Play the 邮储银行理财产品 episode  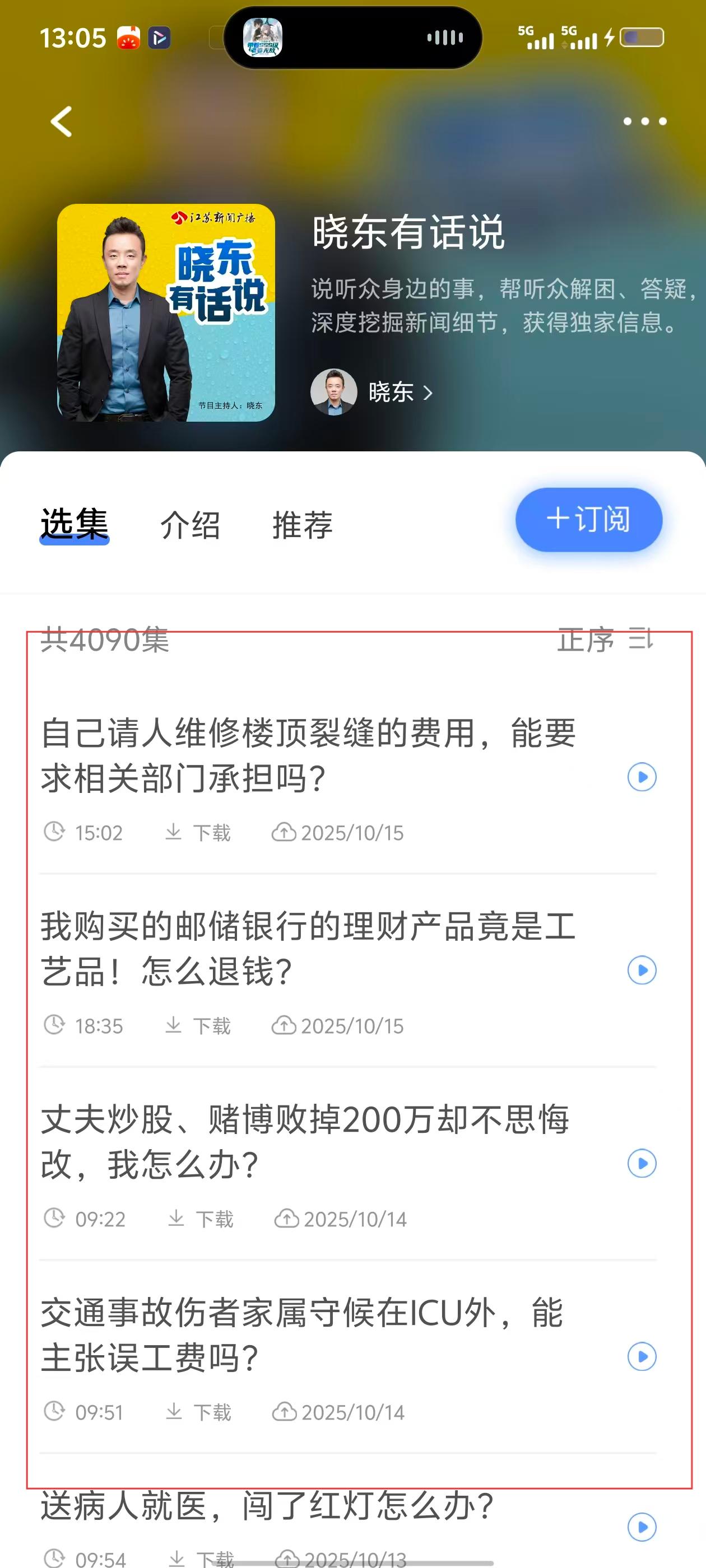[x=642, y=970]
